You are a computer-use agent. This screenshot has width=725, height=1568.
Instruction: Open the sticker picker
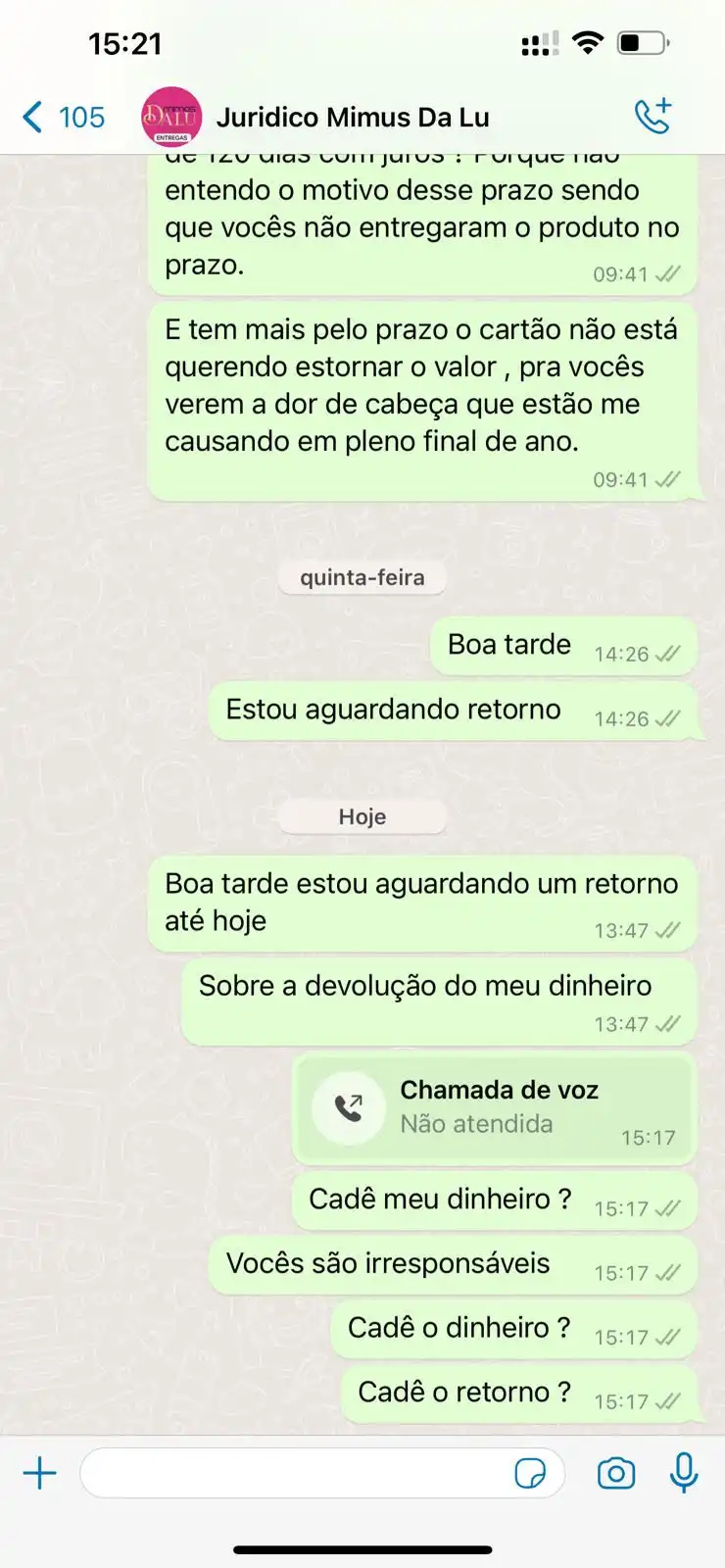coord(530,1473)
